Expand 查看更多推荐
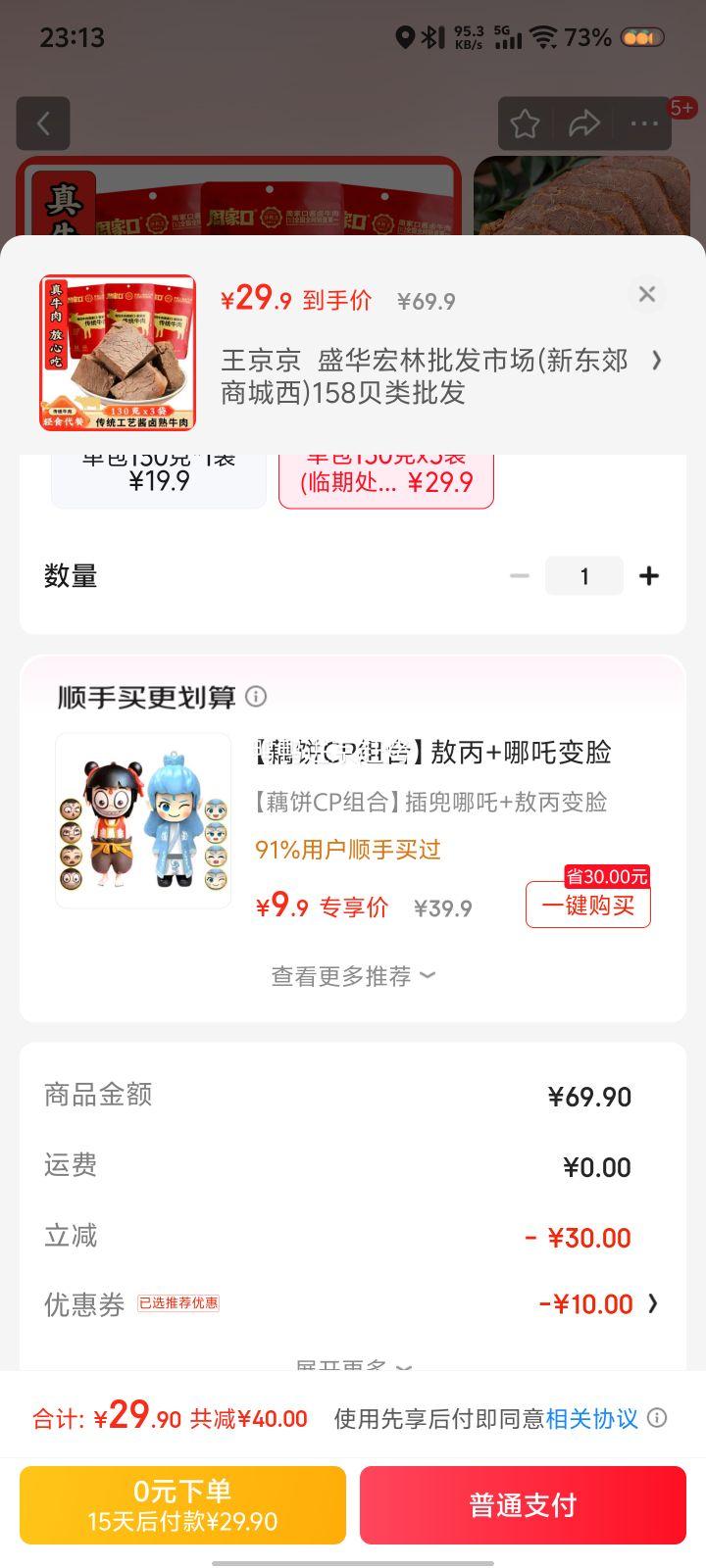The height and width of the screenshot is (1568, 706). pos(353,976)
